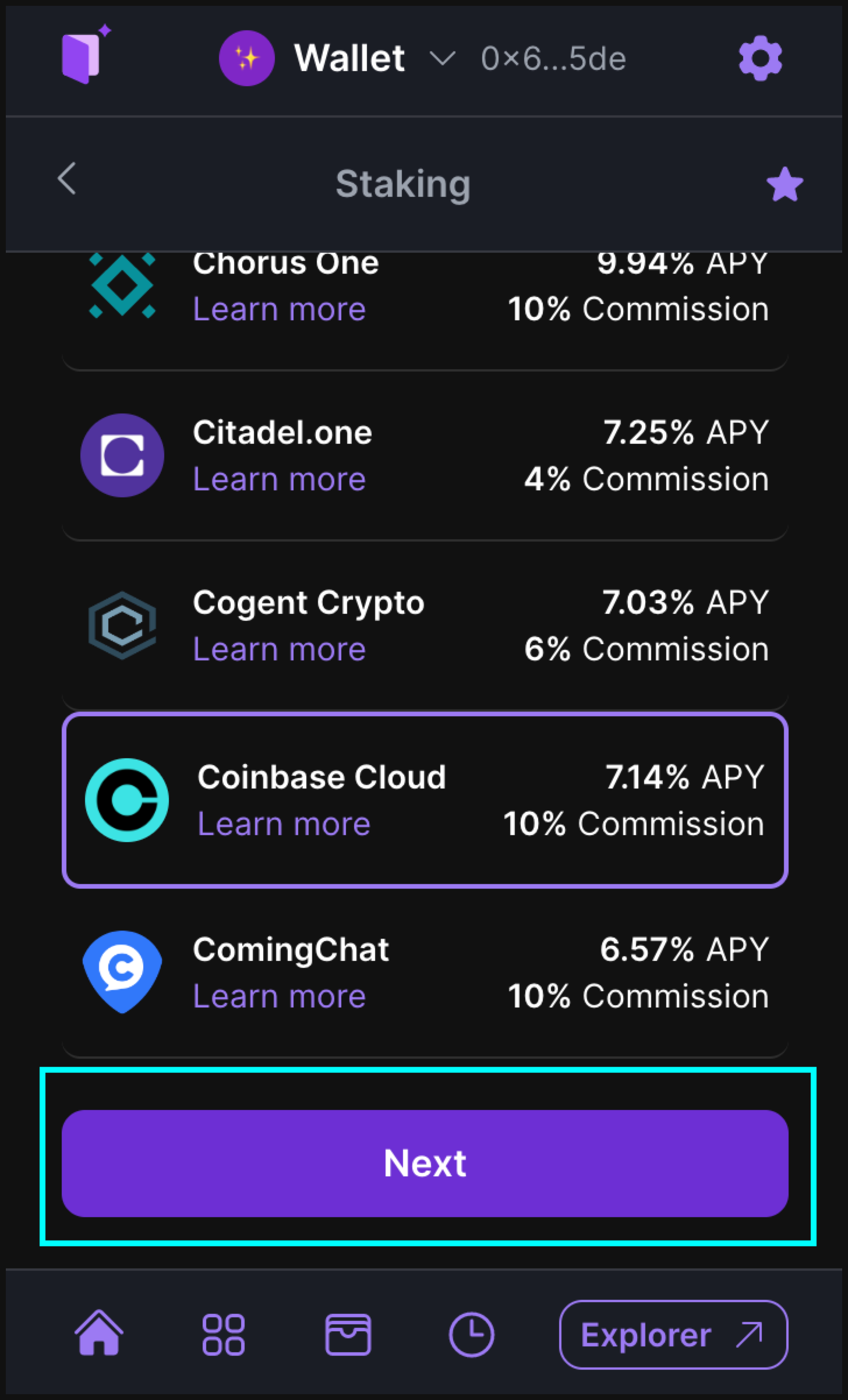This screenshot has width=848, height=1400.
Task: Switch to the wallet assets tab
Action: pyautogui.click(x=348, y=1334)
